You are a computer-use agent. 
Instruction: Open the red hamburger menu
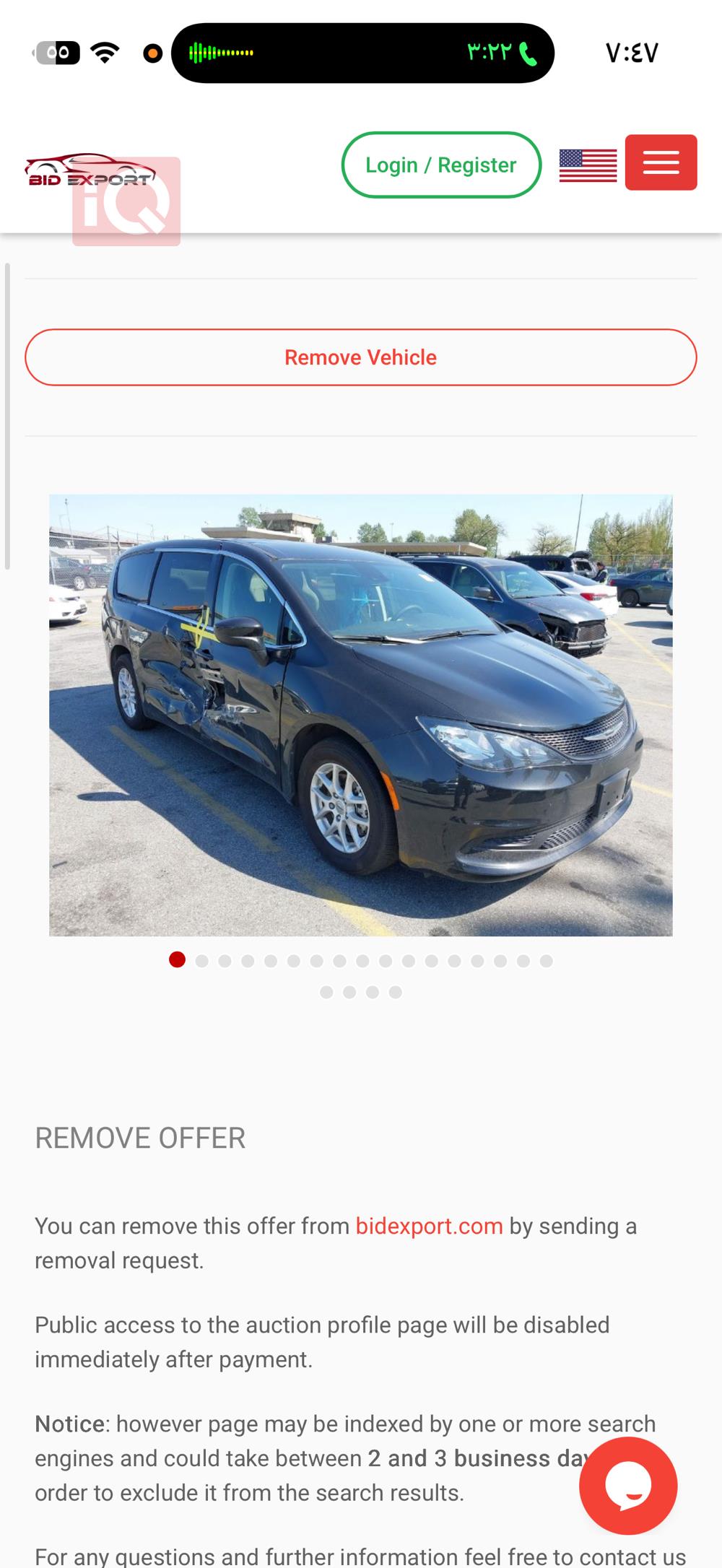tap(661, 162)
